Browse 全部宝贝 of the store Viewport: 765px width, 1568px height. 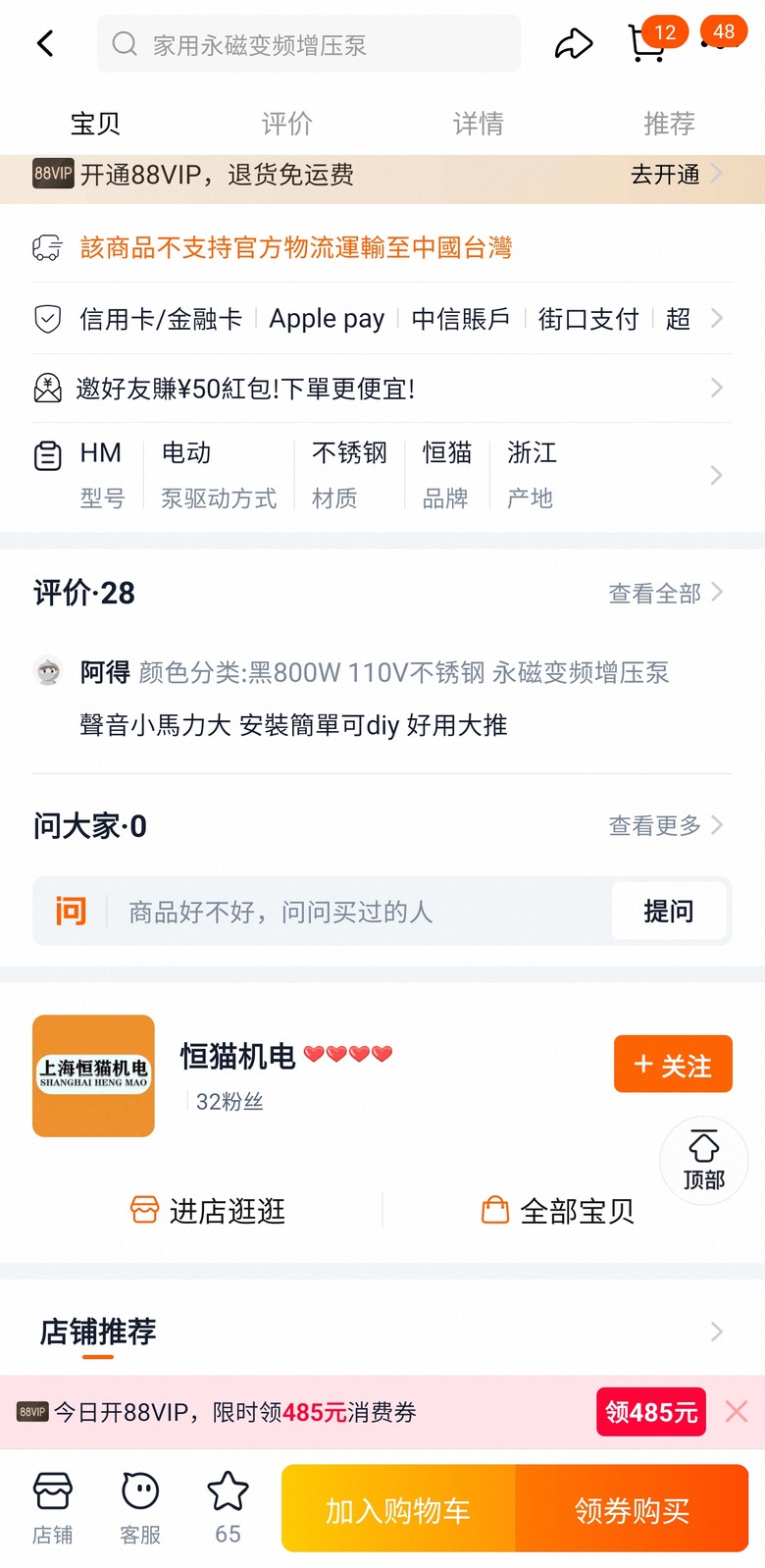(557, 1211)
